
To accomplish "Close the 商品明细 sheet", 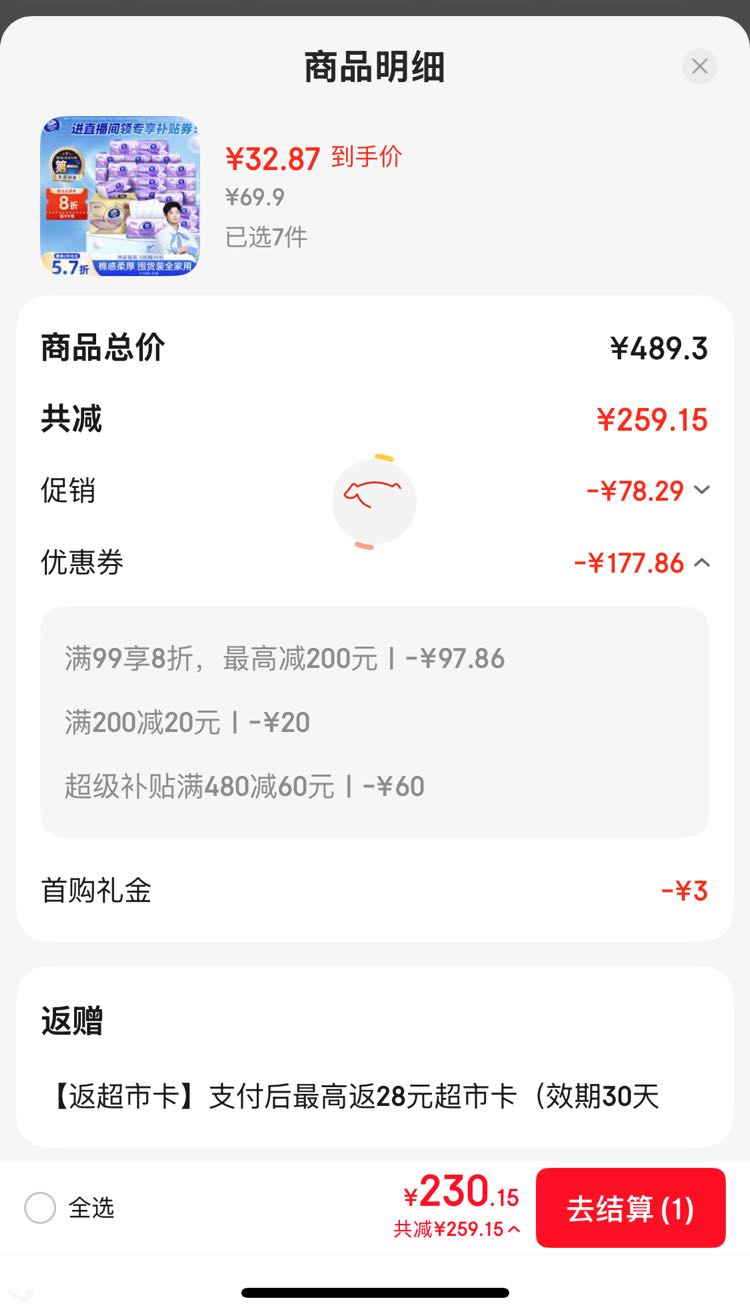I will click(699, 66).
